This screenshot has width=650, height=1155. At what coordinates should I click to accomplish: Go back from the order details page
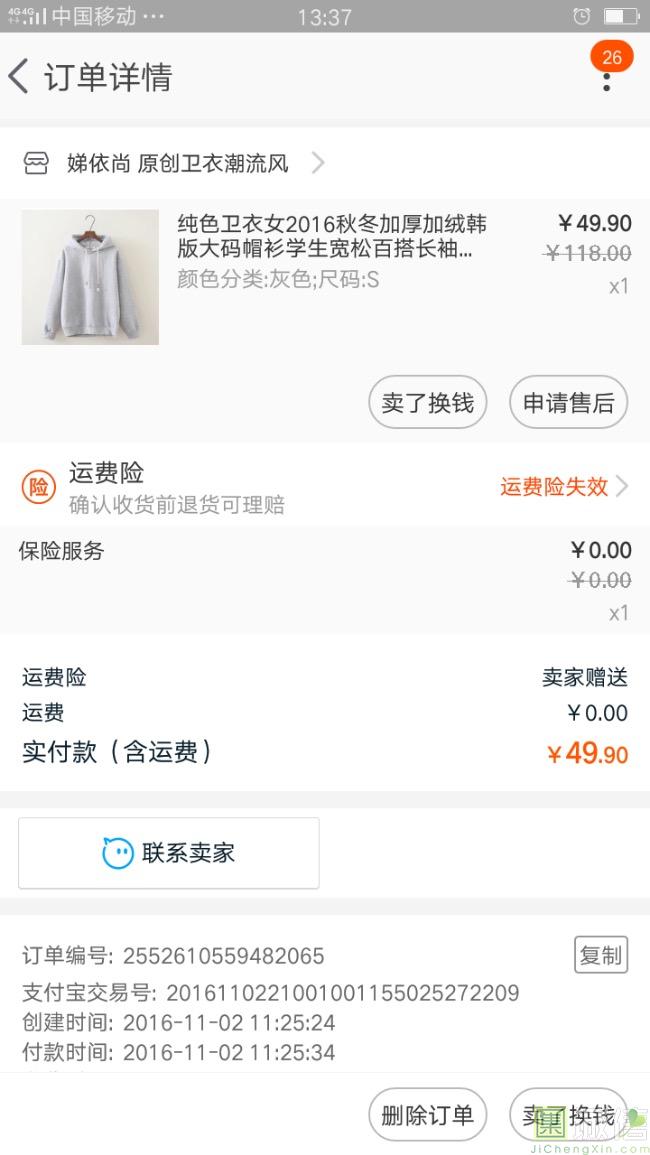(x=20, y=77)
